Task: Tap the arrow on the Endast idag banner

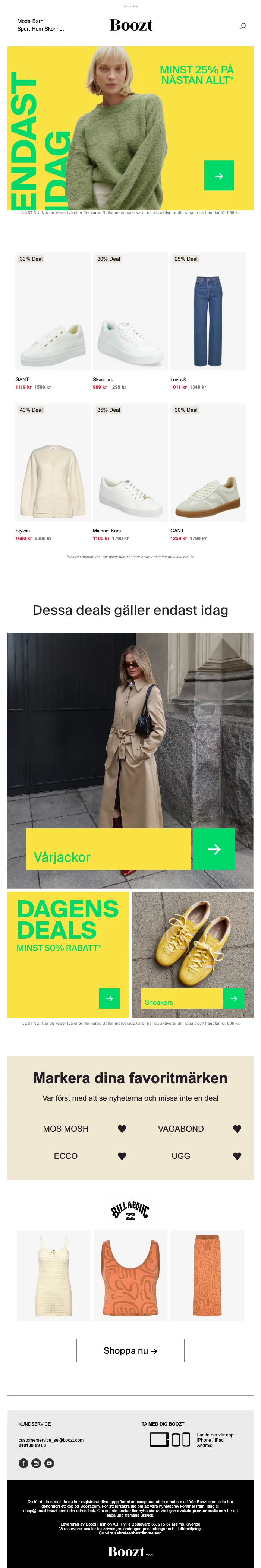Action: tap(219, 176)
